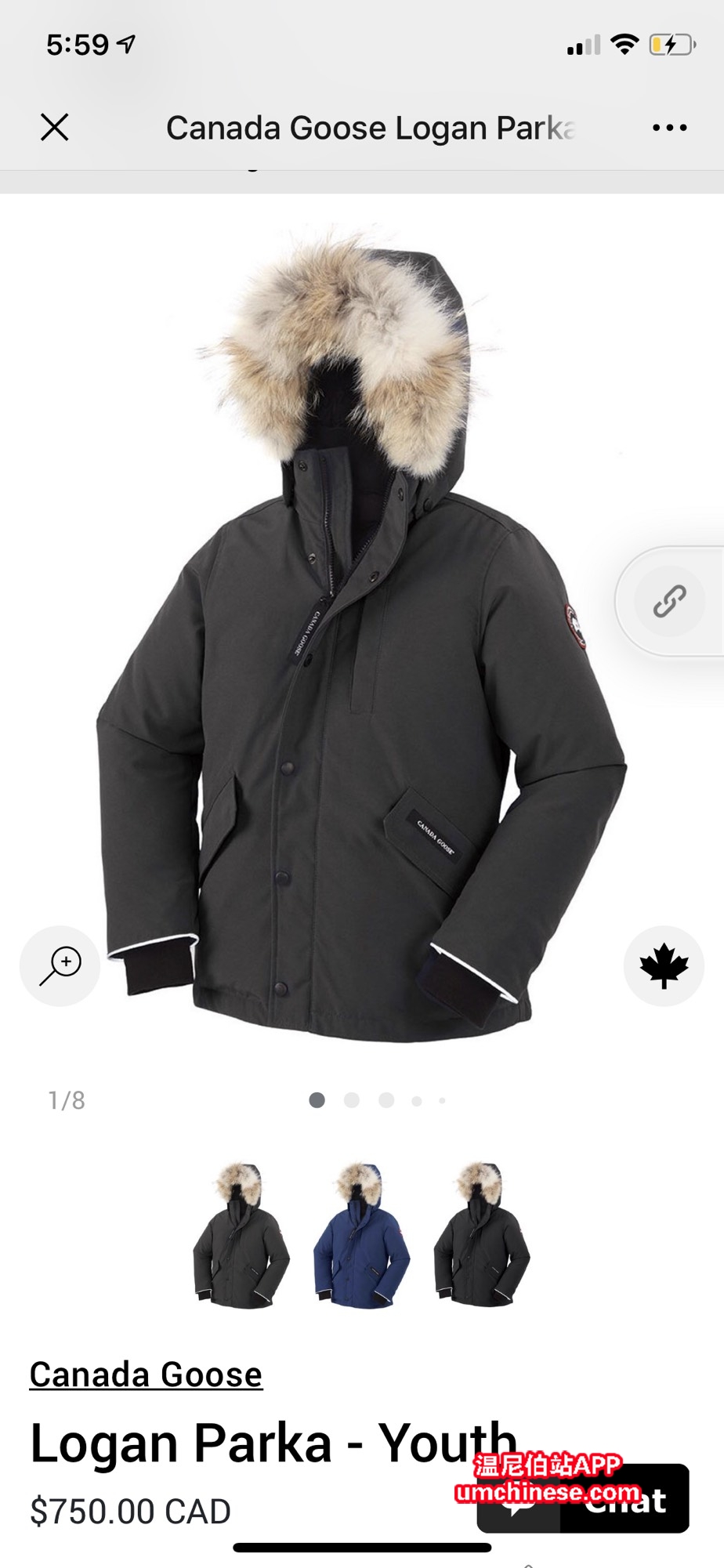Select the first grey parka color option
Viewport: 724px width, 1568px height.
tap(241, 1235)
